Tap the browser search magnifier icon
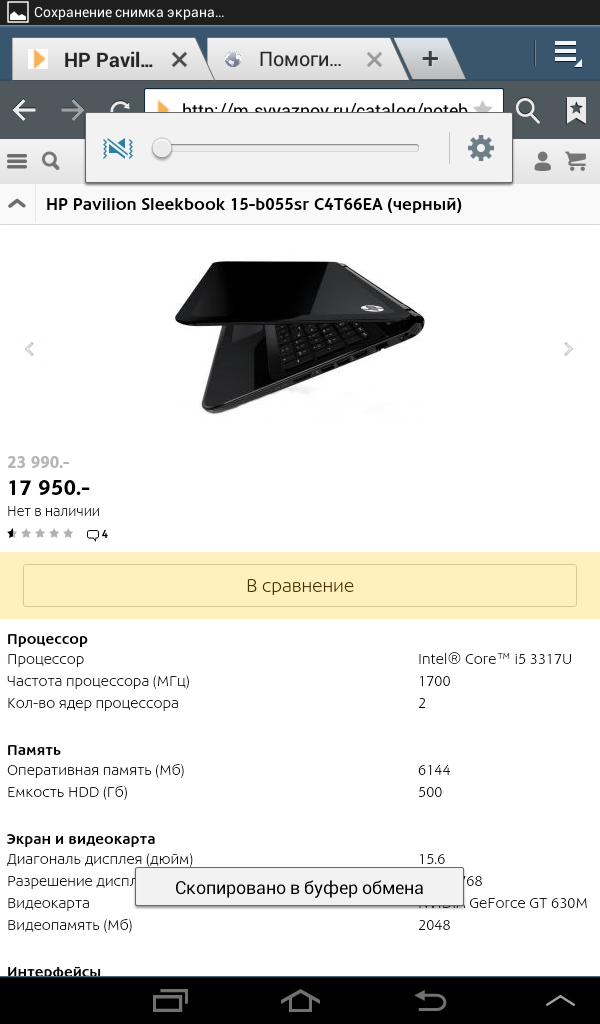 [528, 110]
